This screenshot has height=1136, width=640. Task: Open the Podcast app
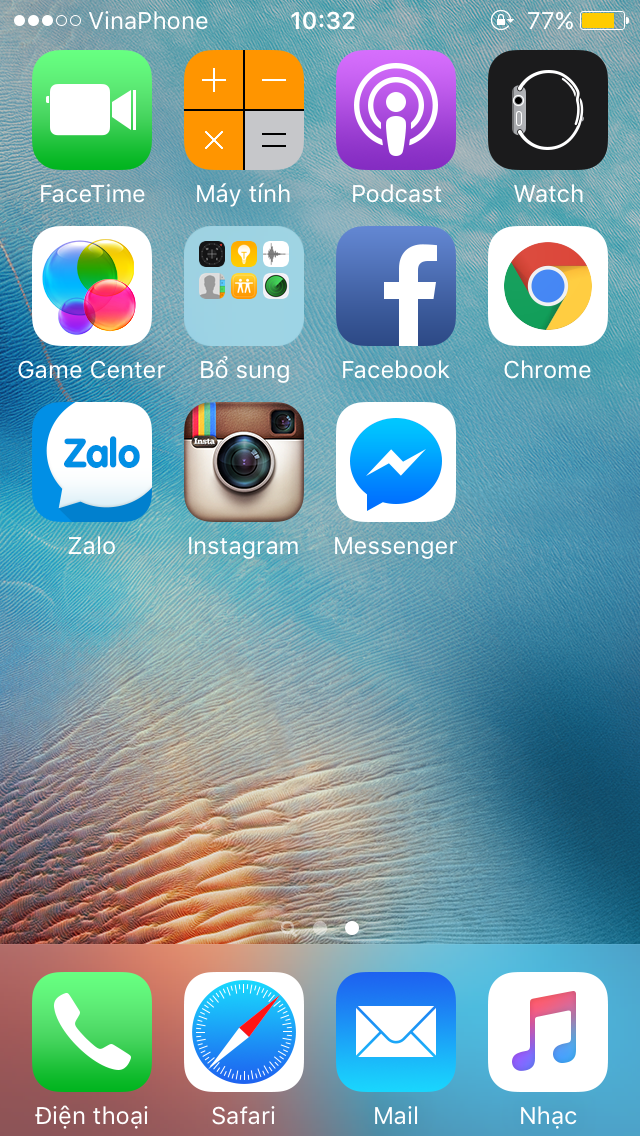pyautogui.click(x=396, y=110)
